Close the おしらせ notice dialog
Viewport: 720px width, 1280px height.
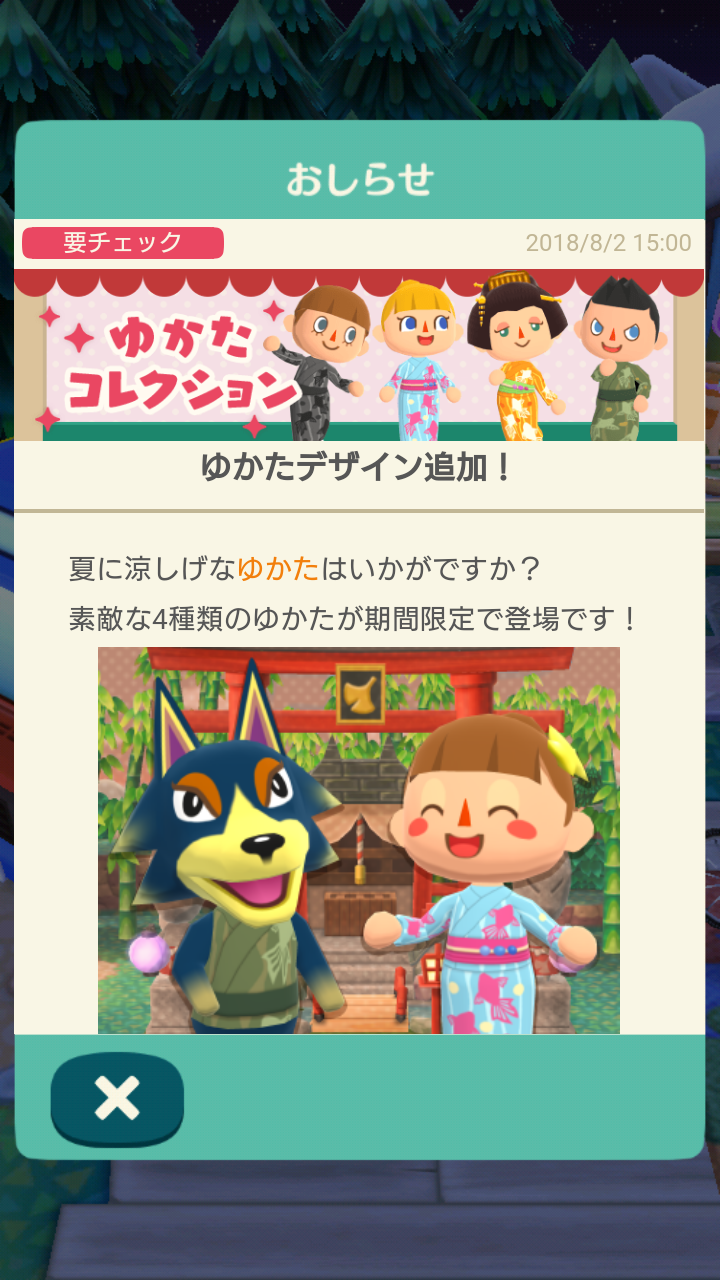[117, 1099]
